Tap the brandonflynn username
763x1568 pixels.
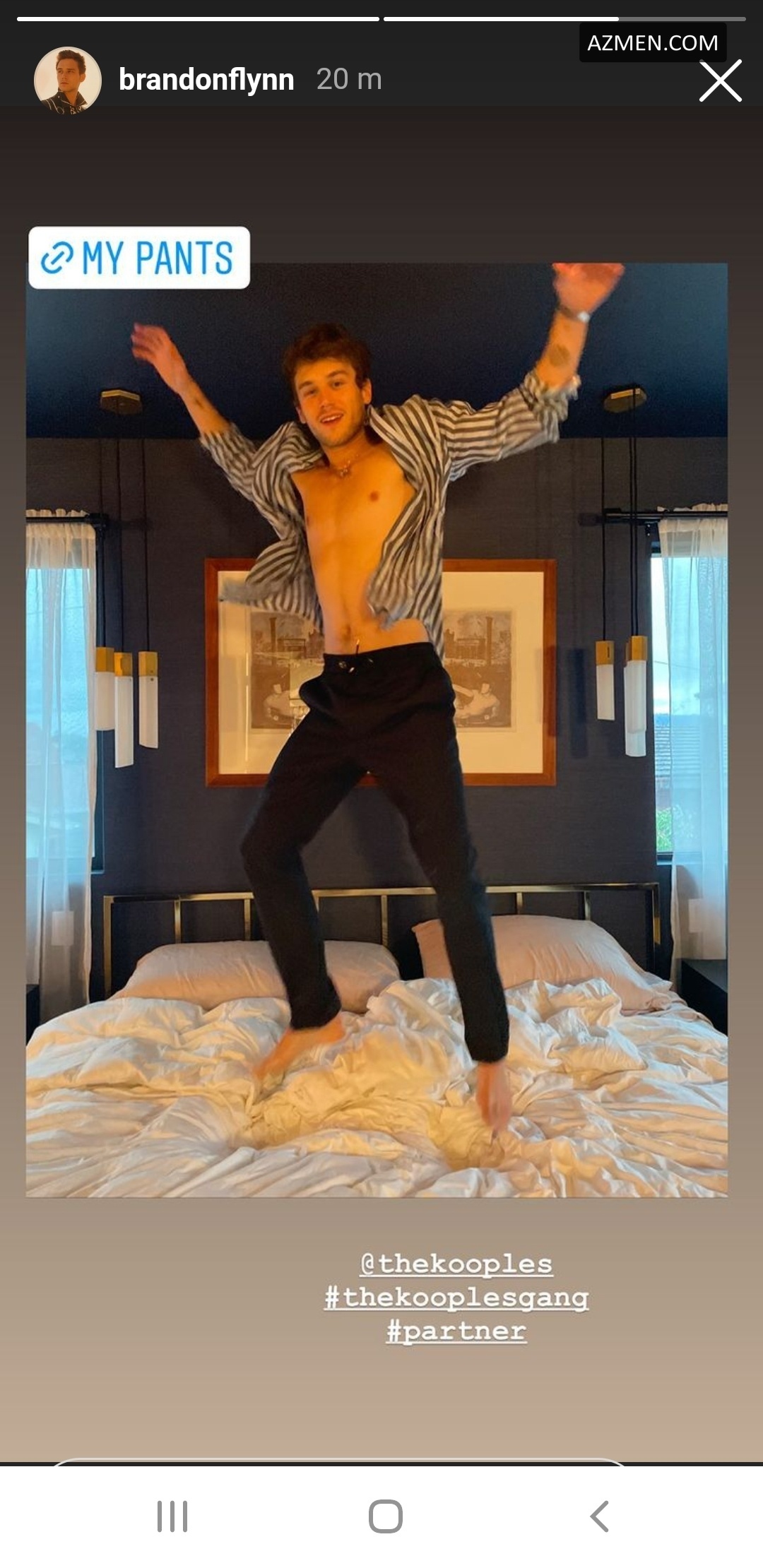coord(206,80)
